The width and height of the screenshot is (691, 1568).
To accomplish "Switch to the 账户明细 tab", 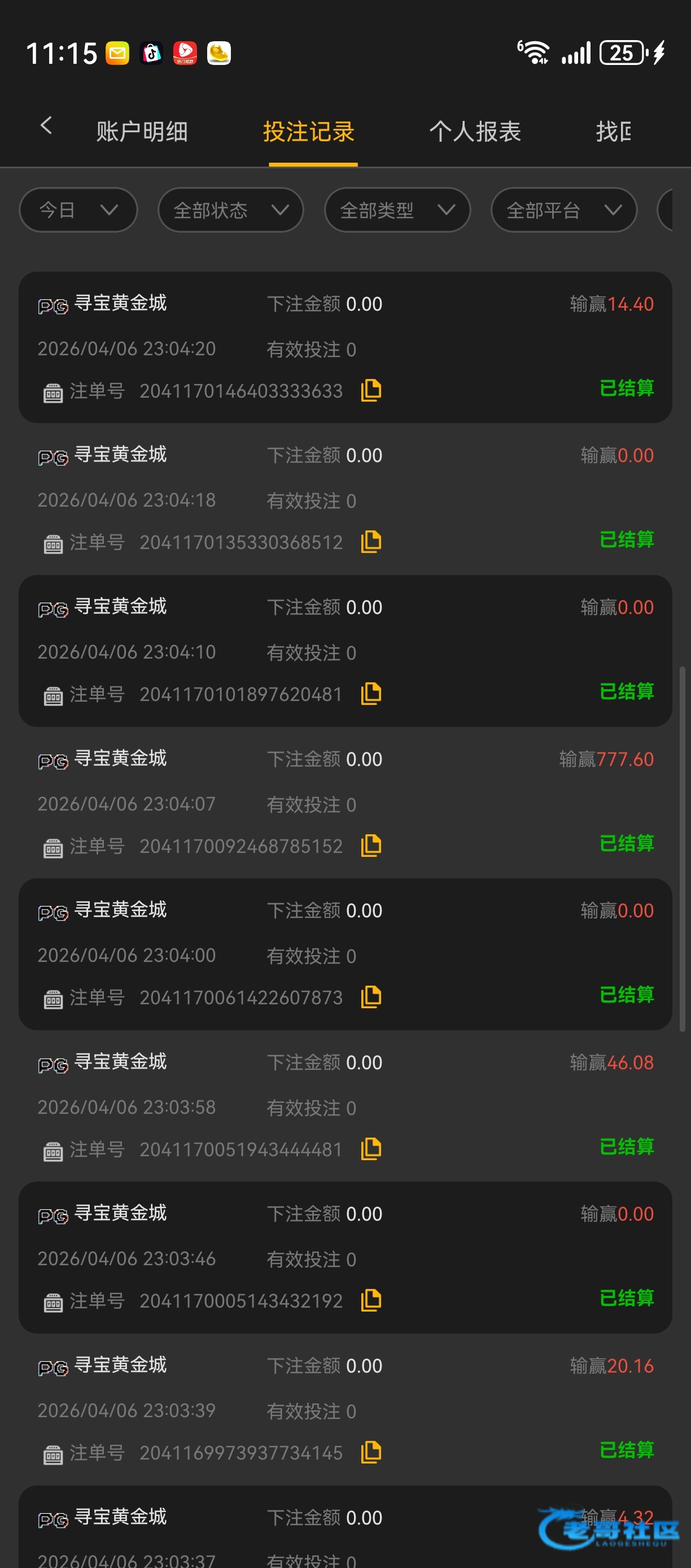I will (x=142, y=132).
